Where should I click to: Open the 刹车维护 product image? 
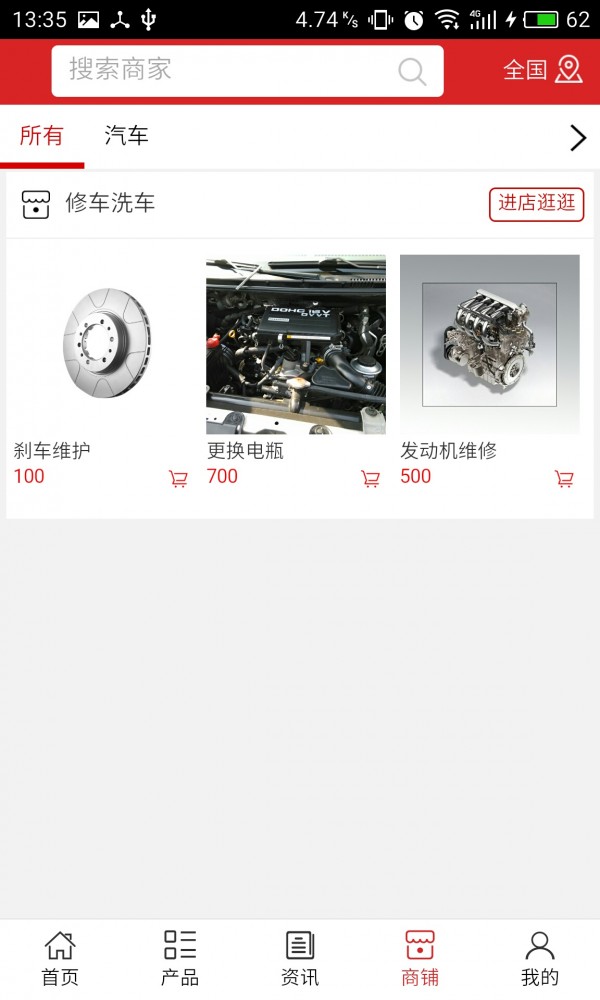tap(103, 344)
